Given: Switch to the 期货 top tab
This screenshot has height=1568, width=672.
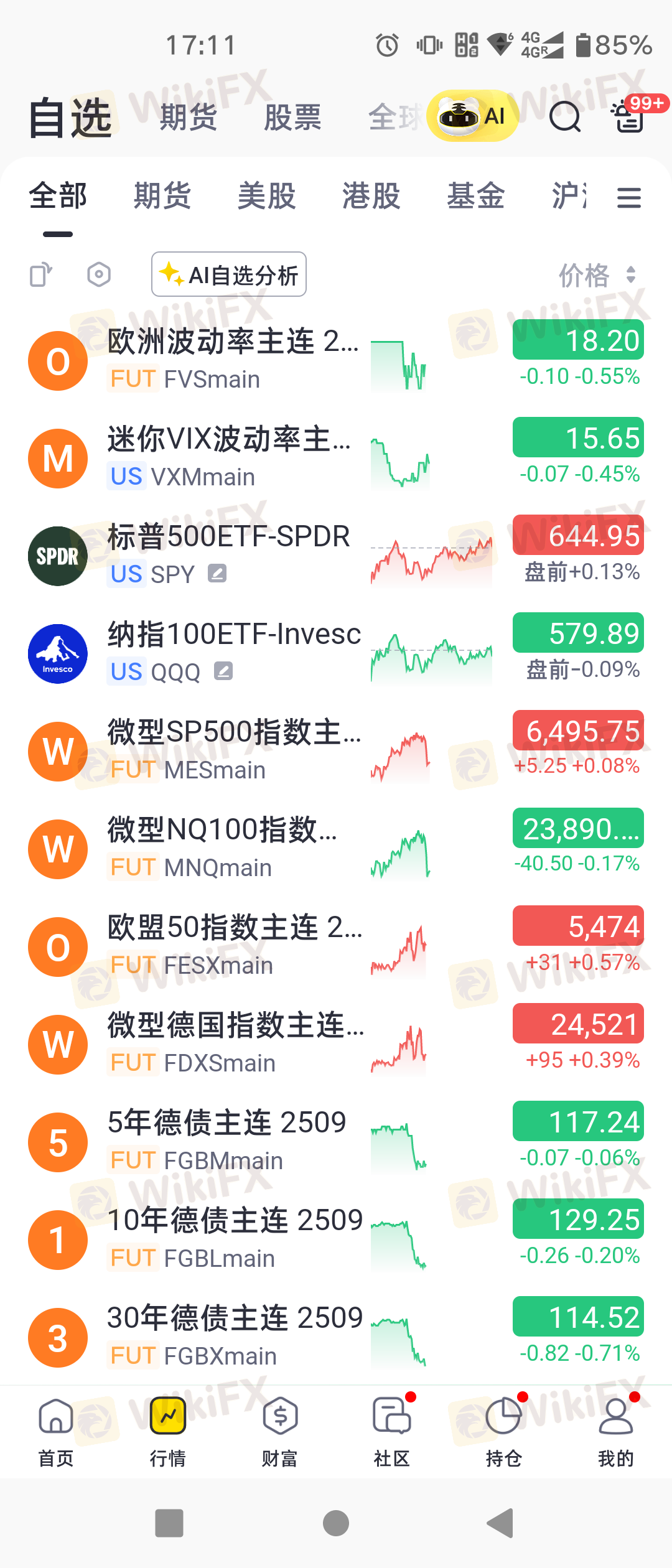Looking at the screenshot, I should coord(188,117).
